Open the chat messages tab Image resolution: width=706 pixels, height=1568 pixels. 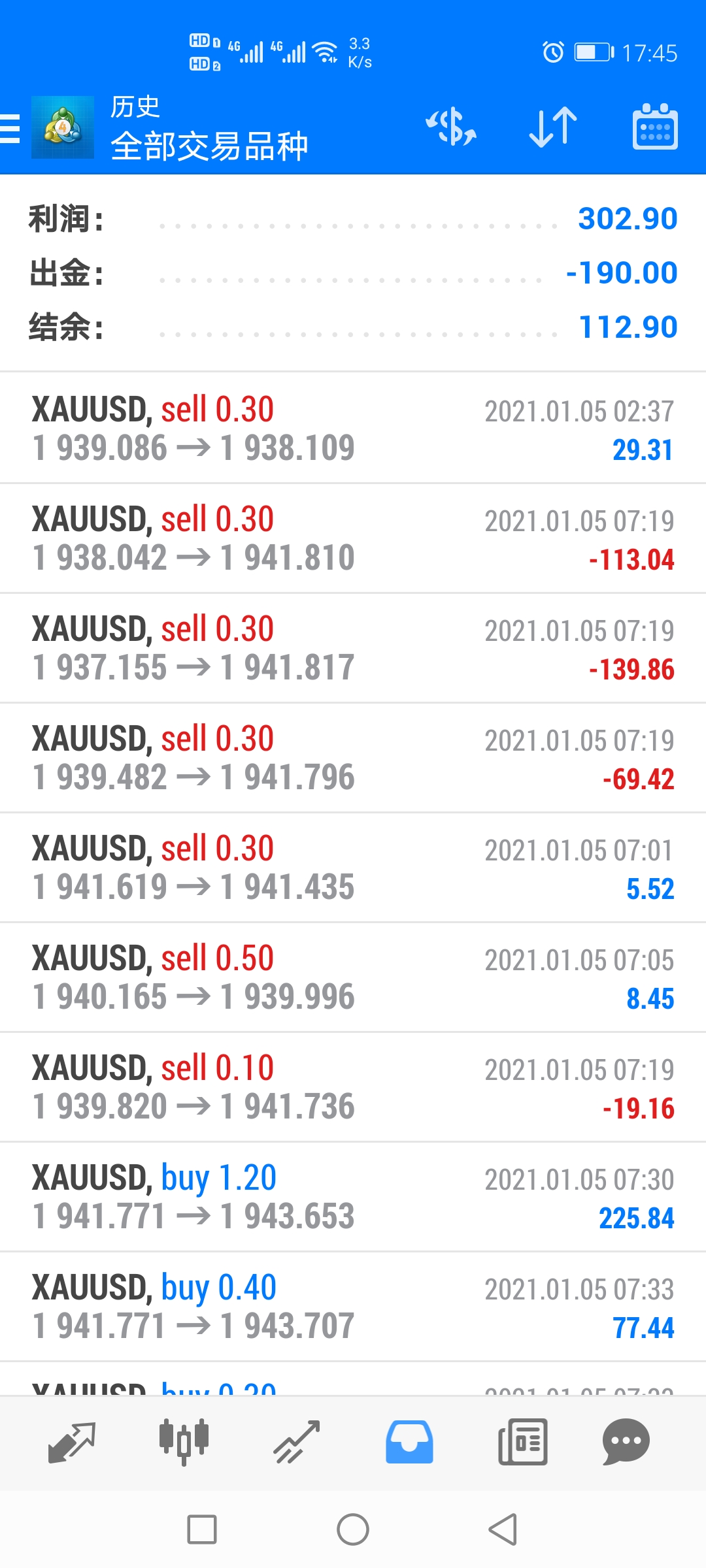pyautogui.click(x=626, y=1442)
